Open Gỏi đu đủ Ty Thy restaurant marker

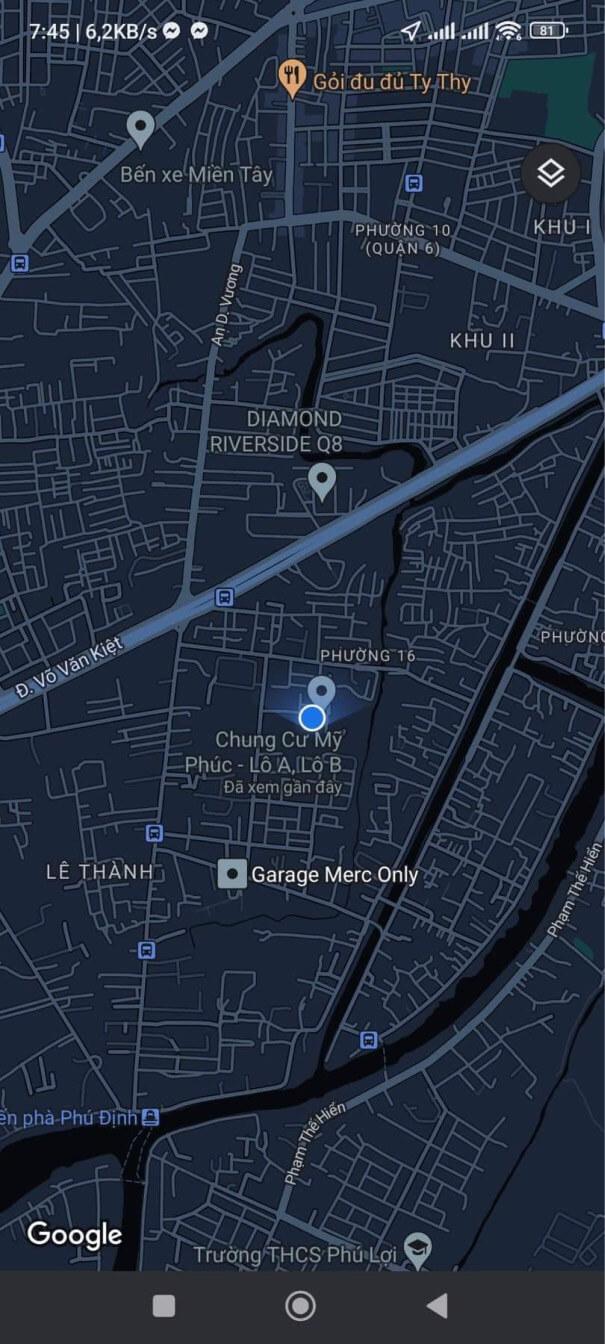pos(292,77)
